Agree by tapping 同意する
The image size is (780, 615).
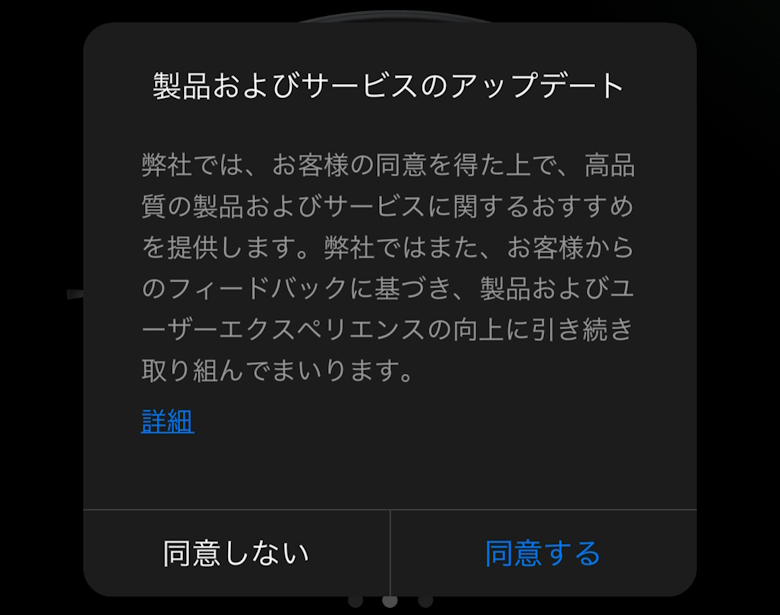543,553
